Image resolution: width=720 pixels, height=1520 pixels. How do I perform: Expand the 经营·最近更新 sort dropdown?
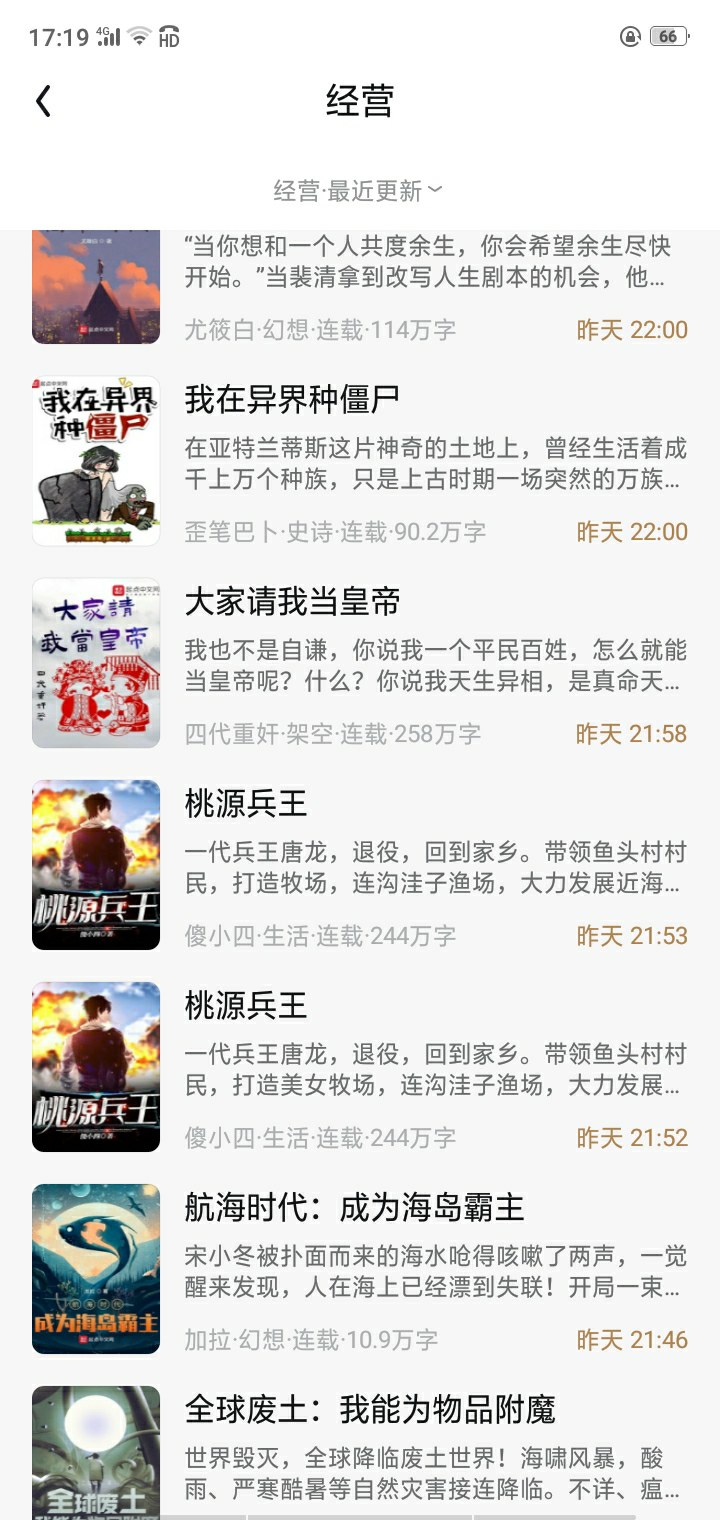[x=358, y=190]
